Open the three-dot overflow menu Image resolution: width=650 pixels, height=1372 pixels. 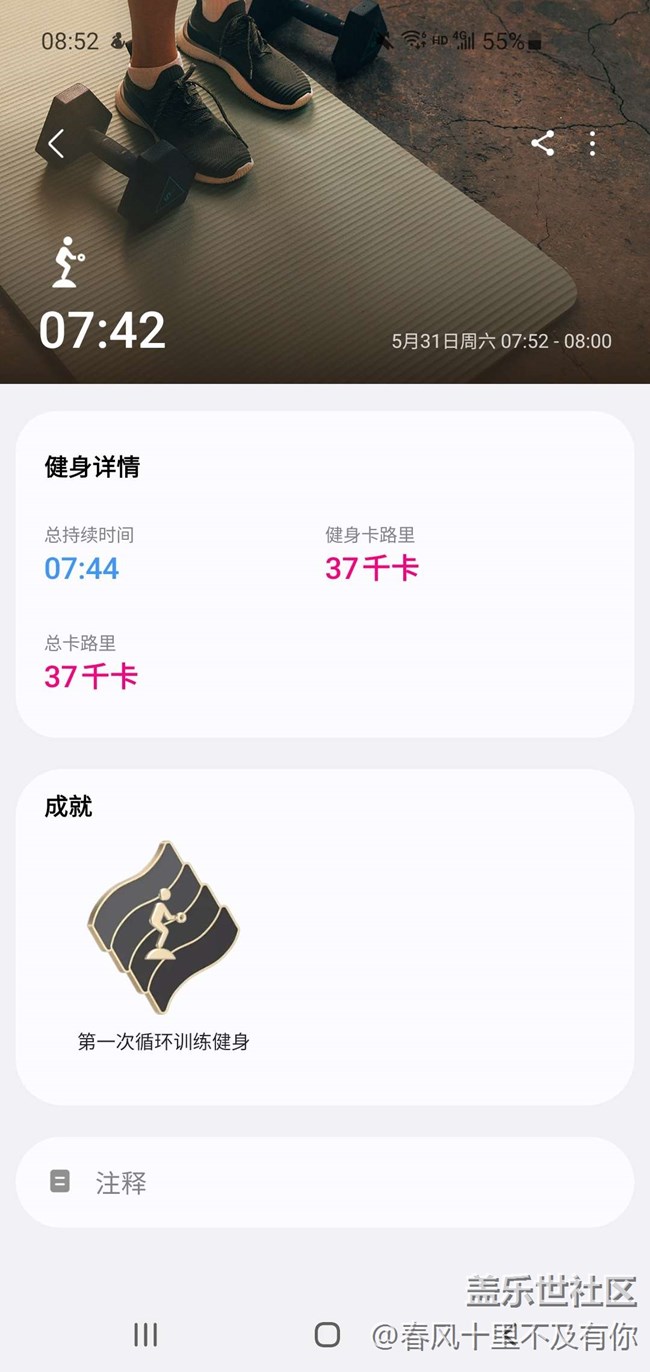click(592, 144)
